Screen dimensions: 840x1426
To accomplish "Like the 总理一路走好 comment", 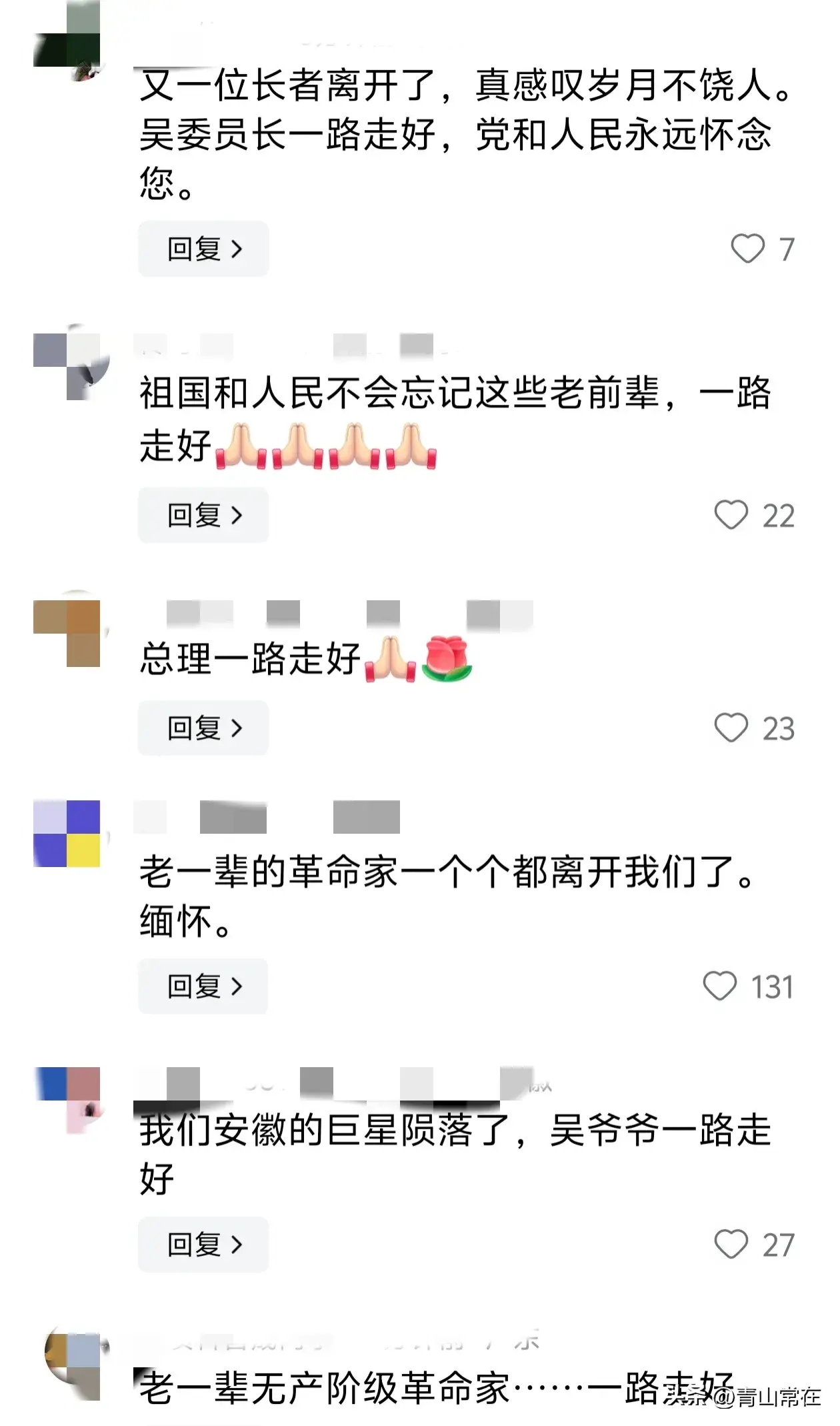I will [x=731, y=728].
